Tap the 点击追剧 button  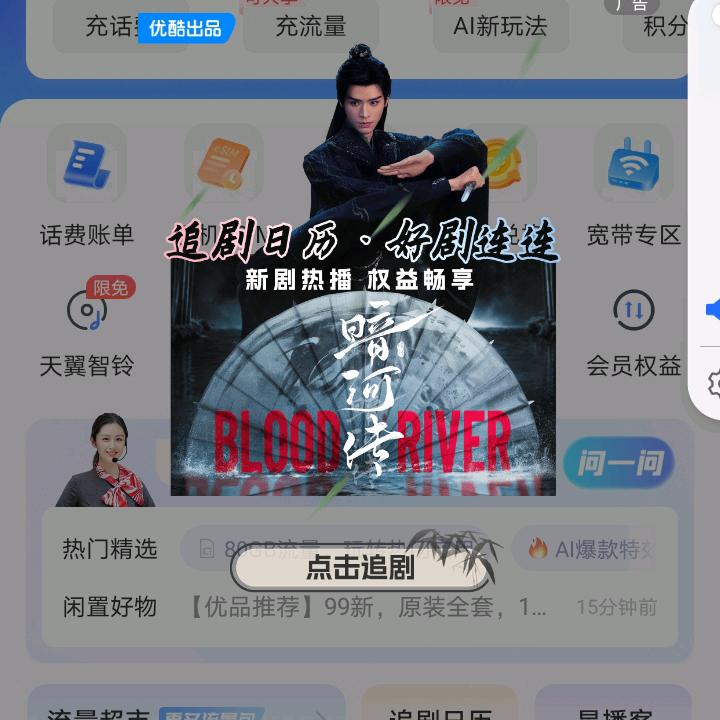pos(360,568)
